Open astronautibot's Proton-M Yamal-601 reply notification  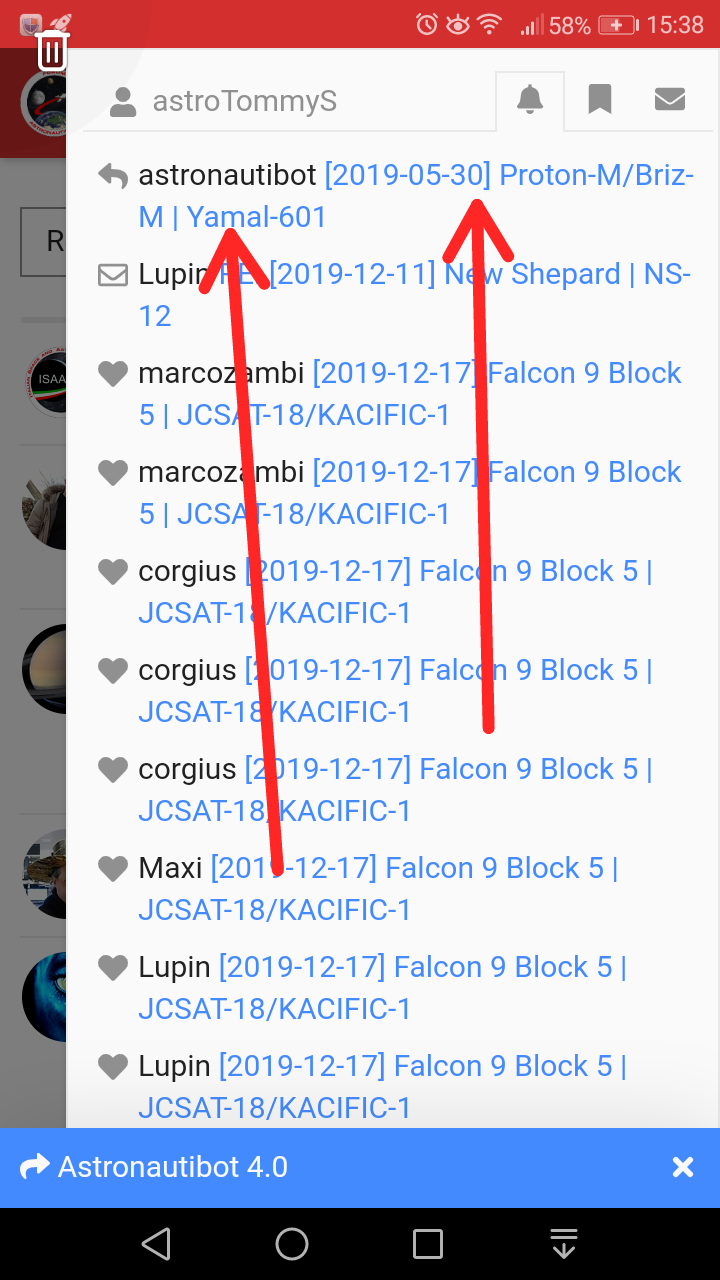tap(415, 196)
